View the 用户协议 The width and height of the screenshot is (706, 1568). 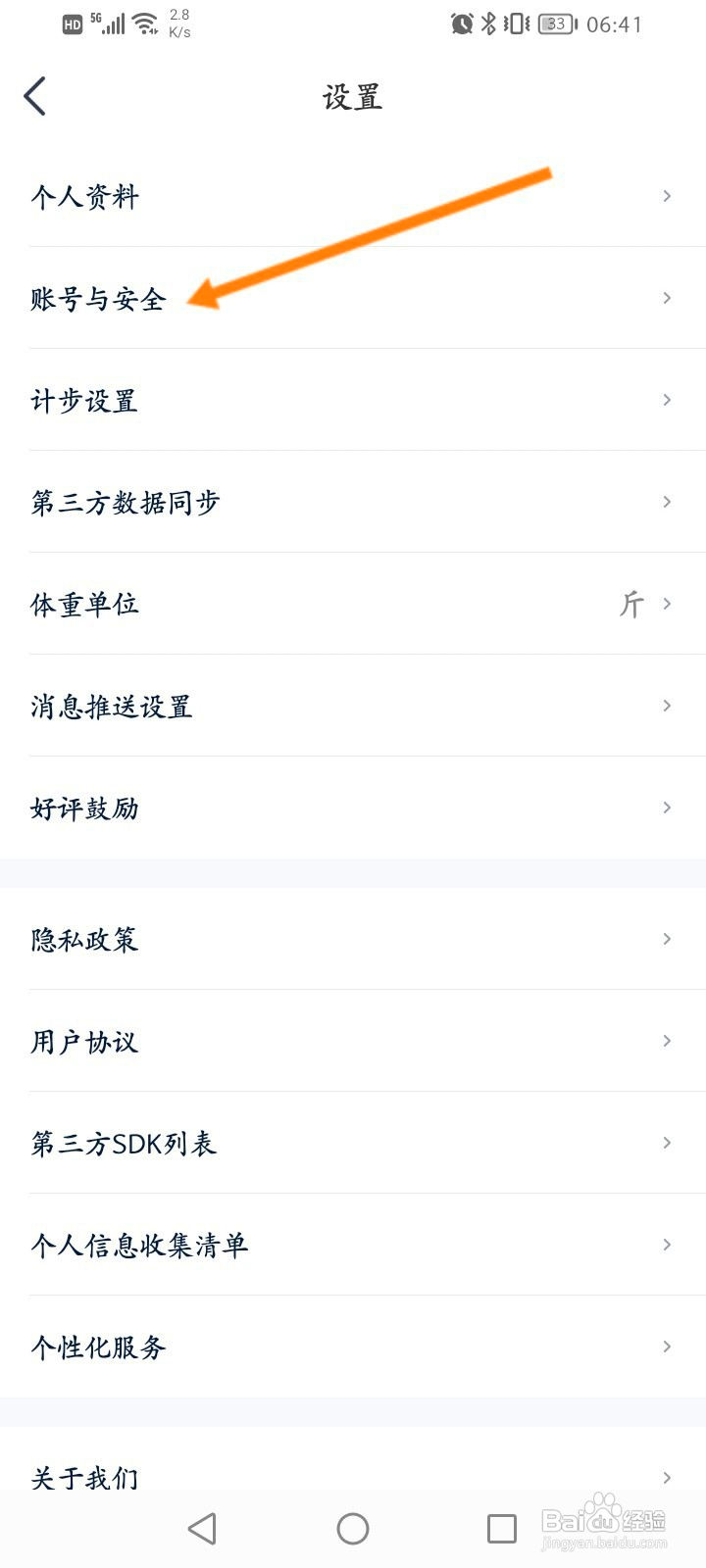(353, 1041)
